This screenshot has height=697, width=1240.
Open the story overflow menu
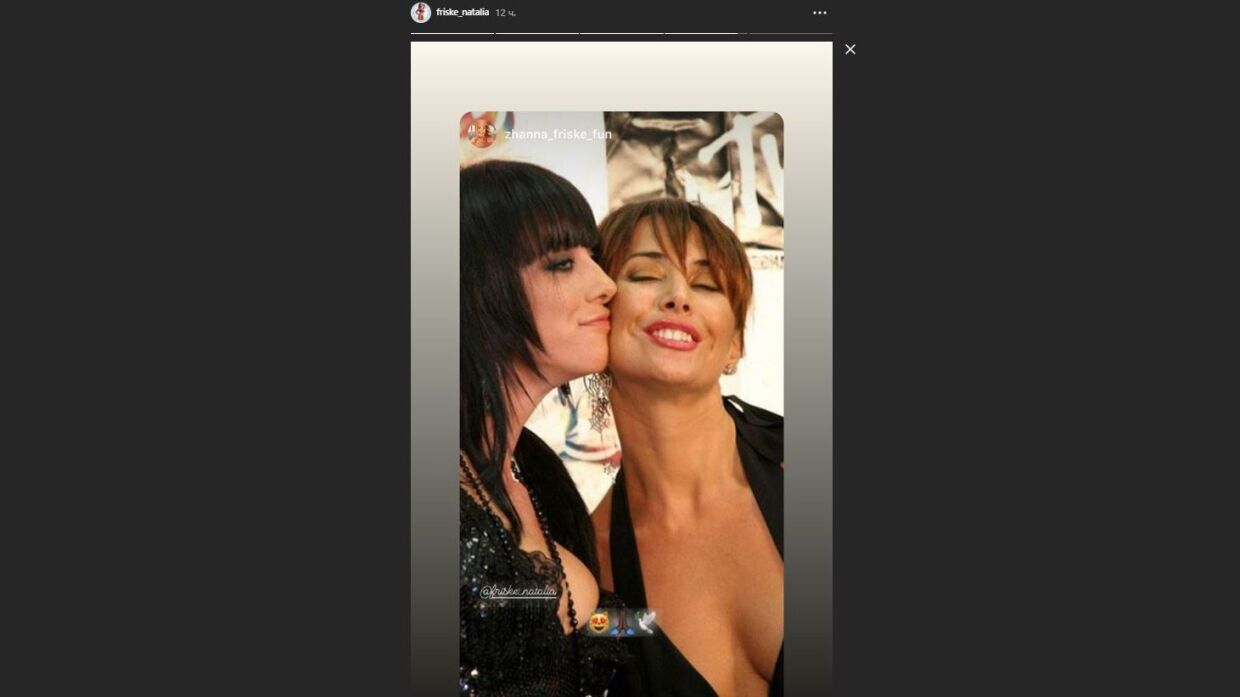coord(820,13)
